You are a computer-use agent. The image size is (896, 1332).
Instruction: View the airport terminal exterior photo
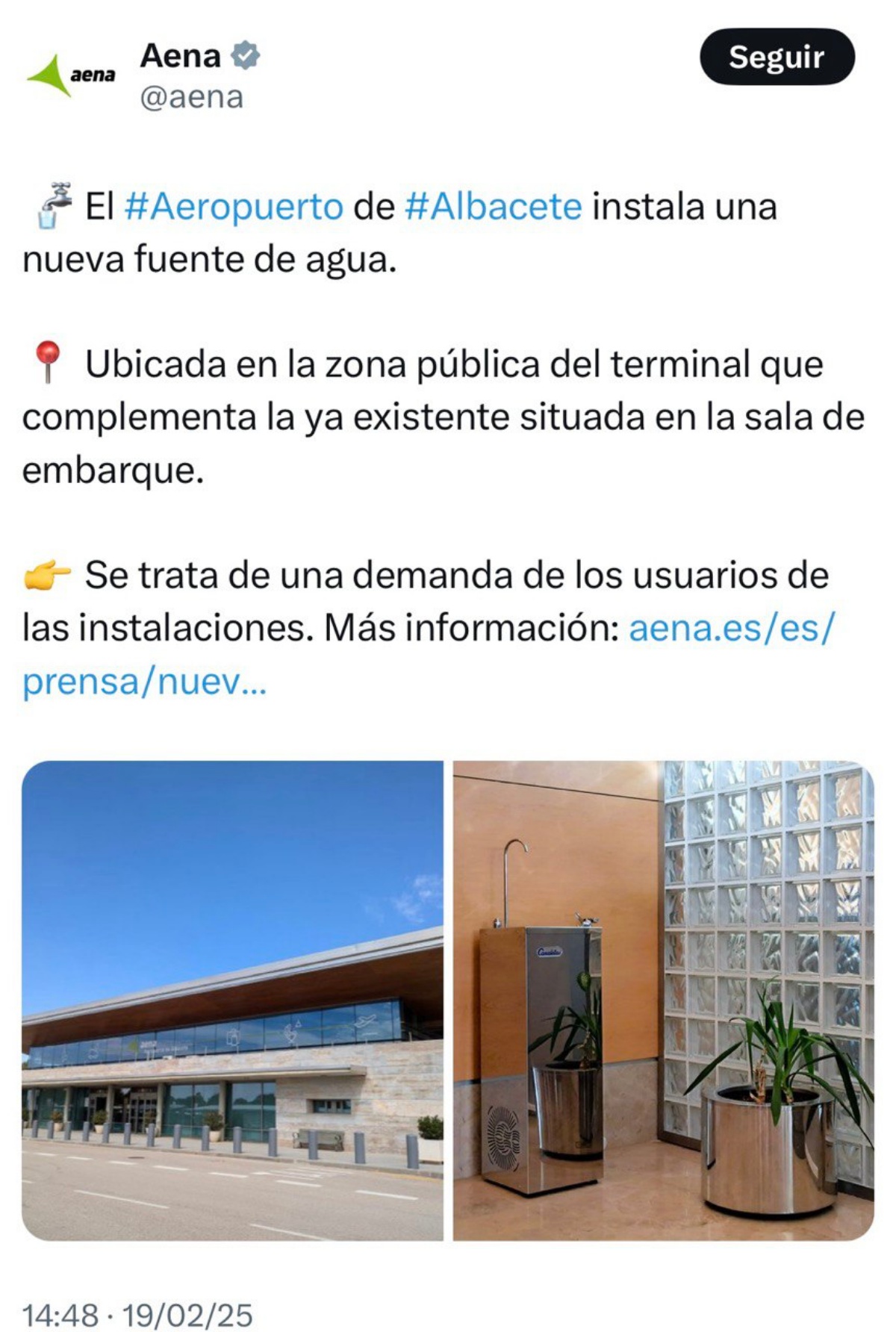click(x=232, y=1000)
